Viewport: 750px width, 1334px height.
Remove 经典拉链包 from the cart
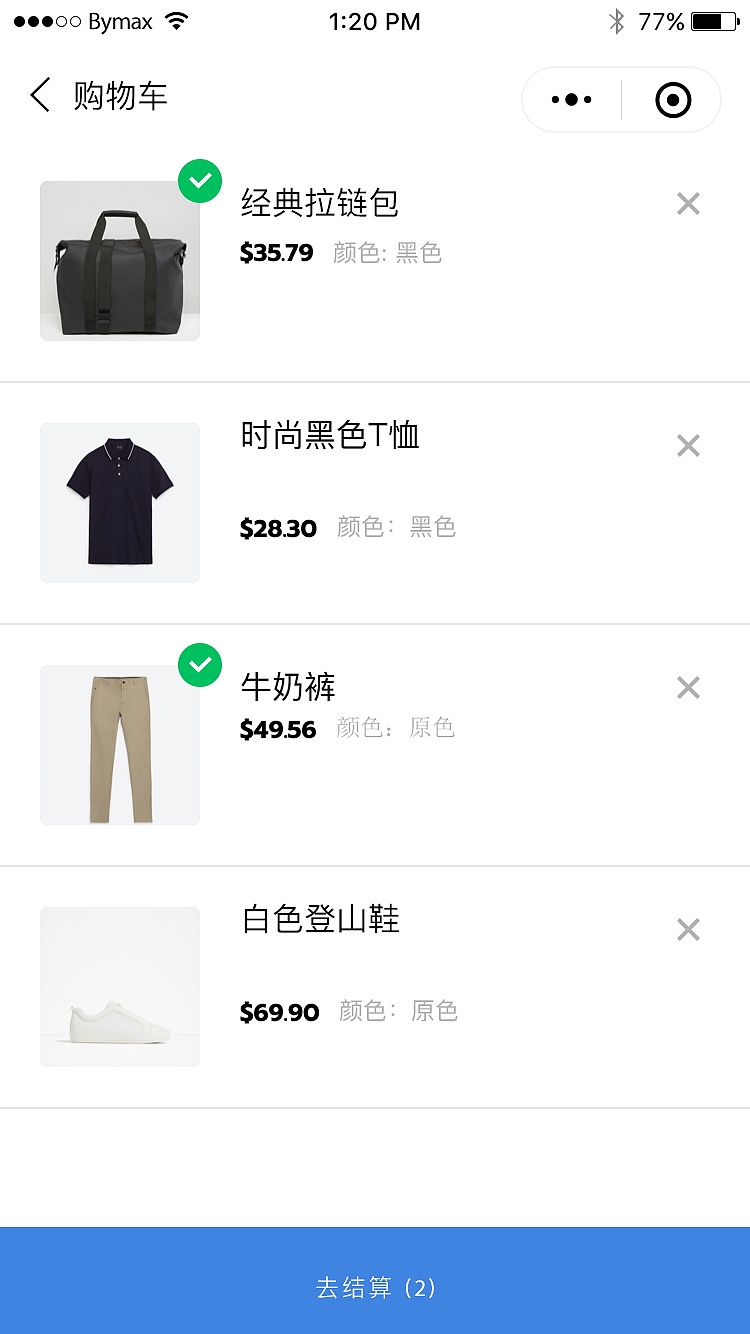pyautogui.click(x=688, y=204)
